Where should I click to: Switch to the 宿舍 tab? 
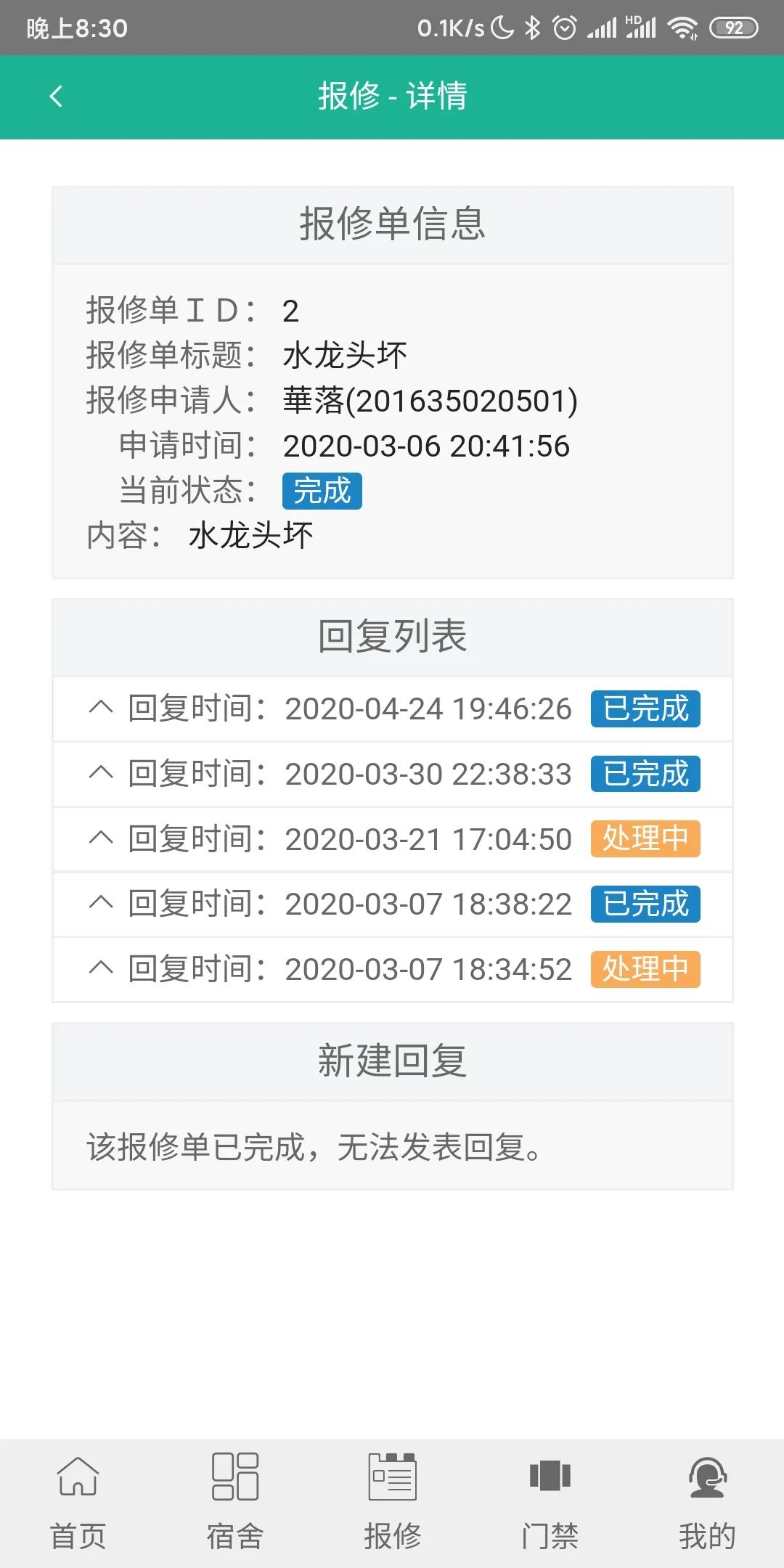[235, 1503]
